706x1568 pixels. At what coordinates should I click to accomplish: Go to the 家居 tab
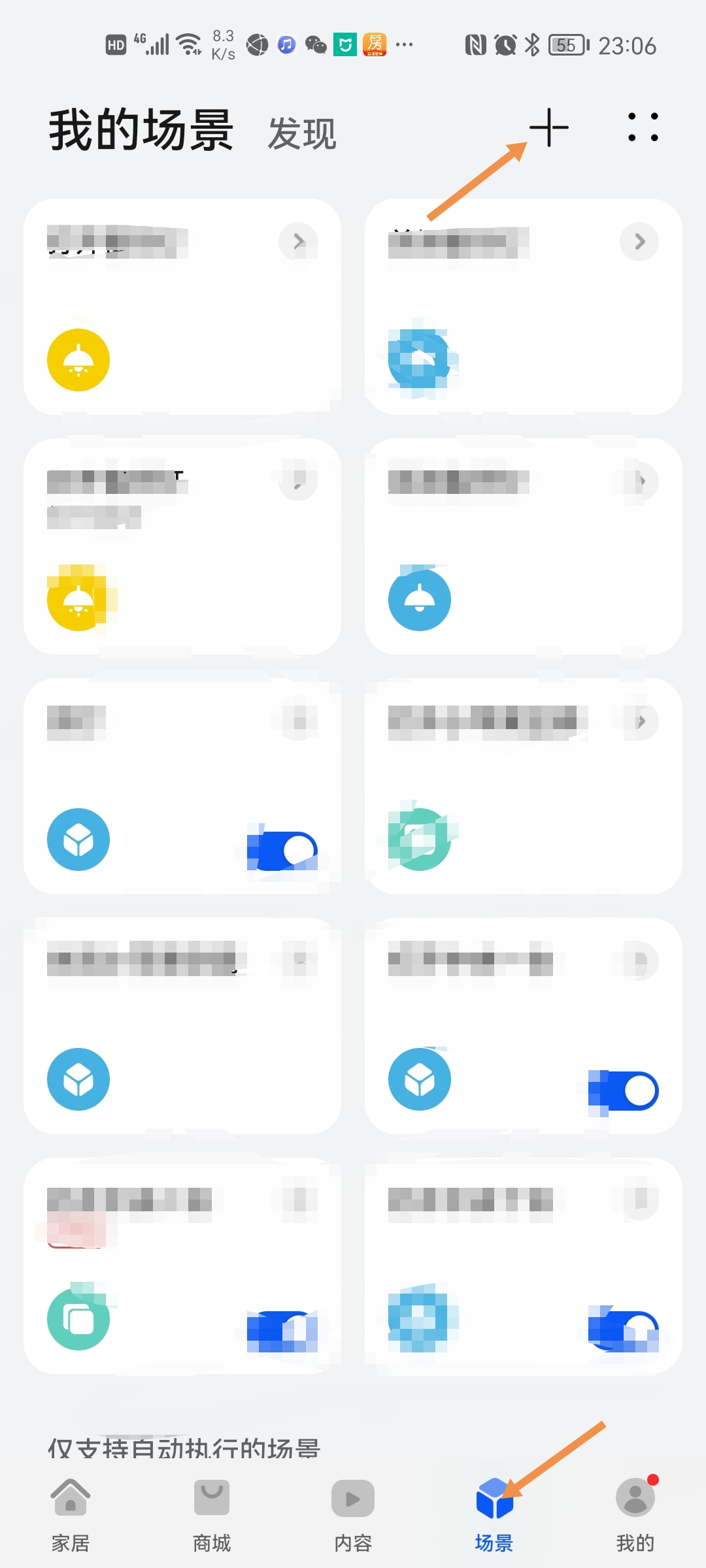tap(71, 1514)
